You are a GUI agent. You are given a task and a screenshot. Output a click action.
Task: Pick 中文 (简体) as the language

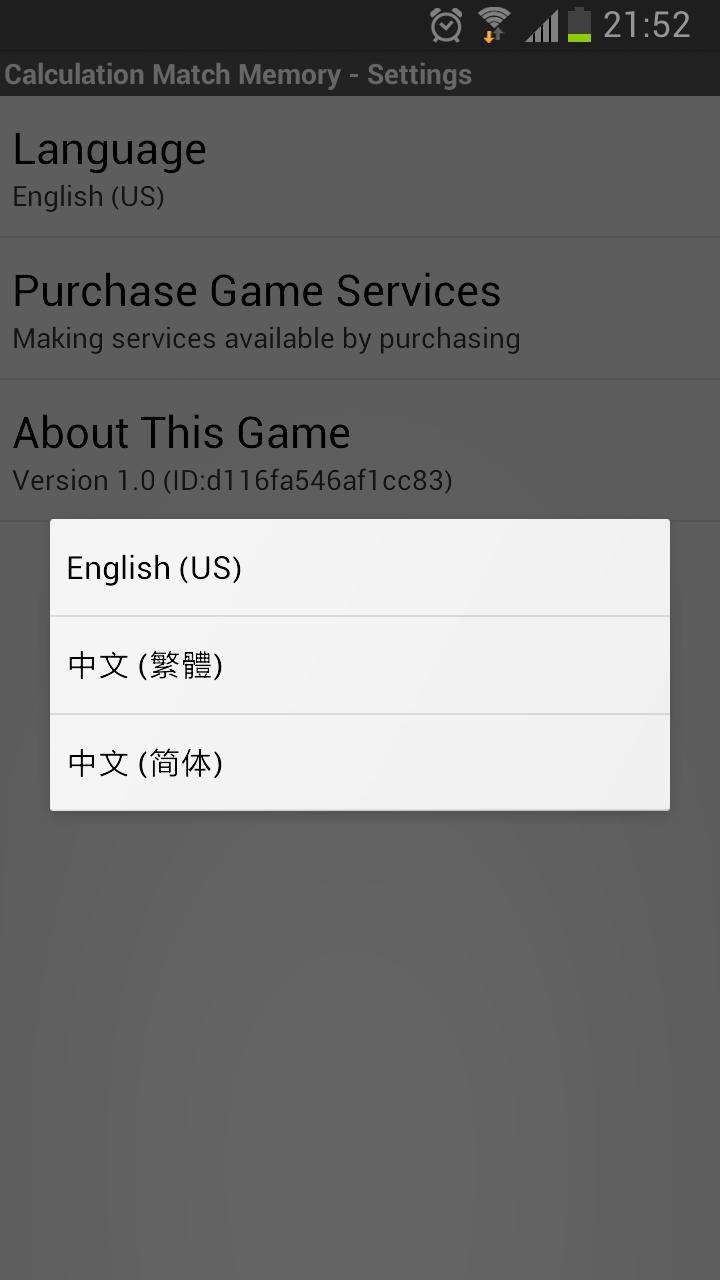[360, 762]
